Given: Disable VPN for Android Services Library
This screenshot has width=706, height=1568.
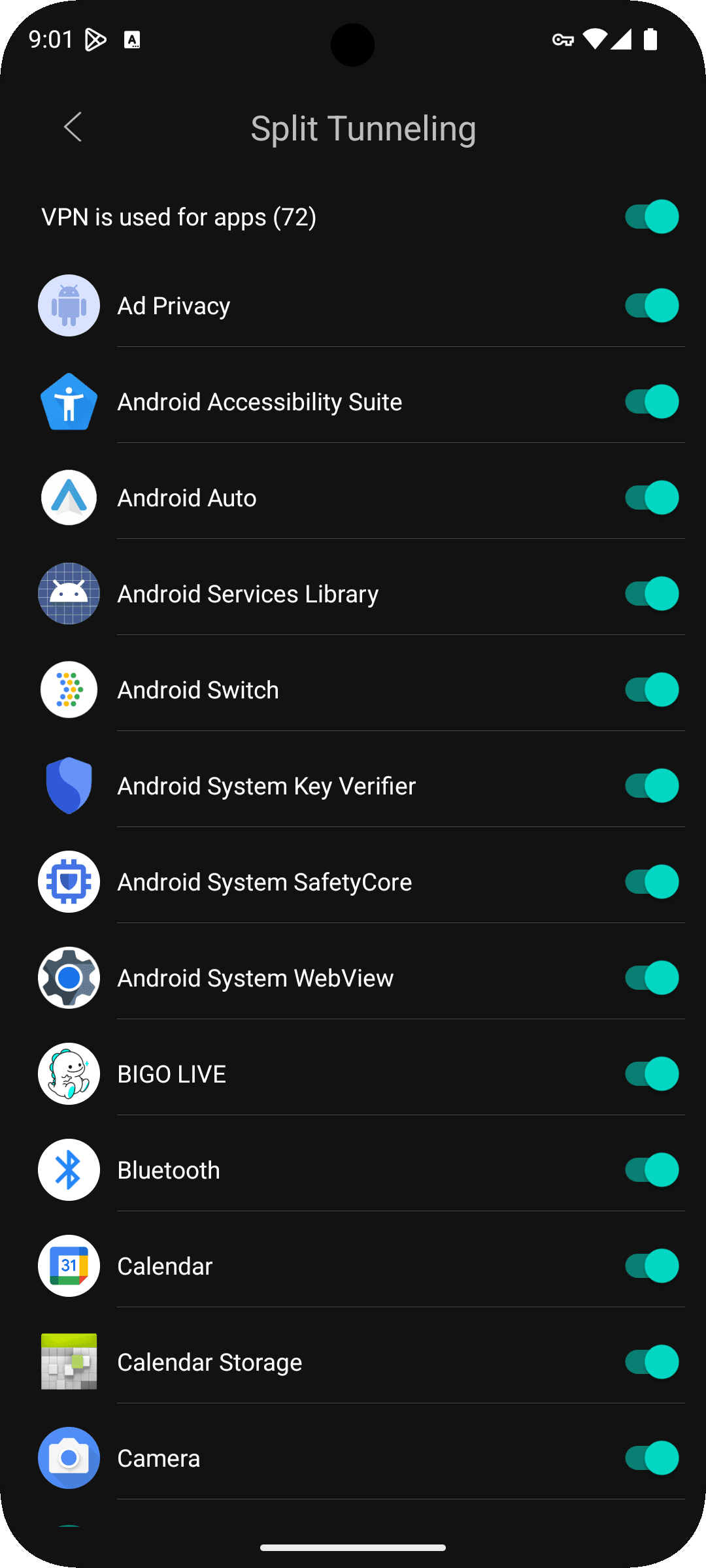Looking at the screenshot, I should [651, 593].
